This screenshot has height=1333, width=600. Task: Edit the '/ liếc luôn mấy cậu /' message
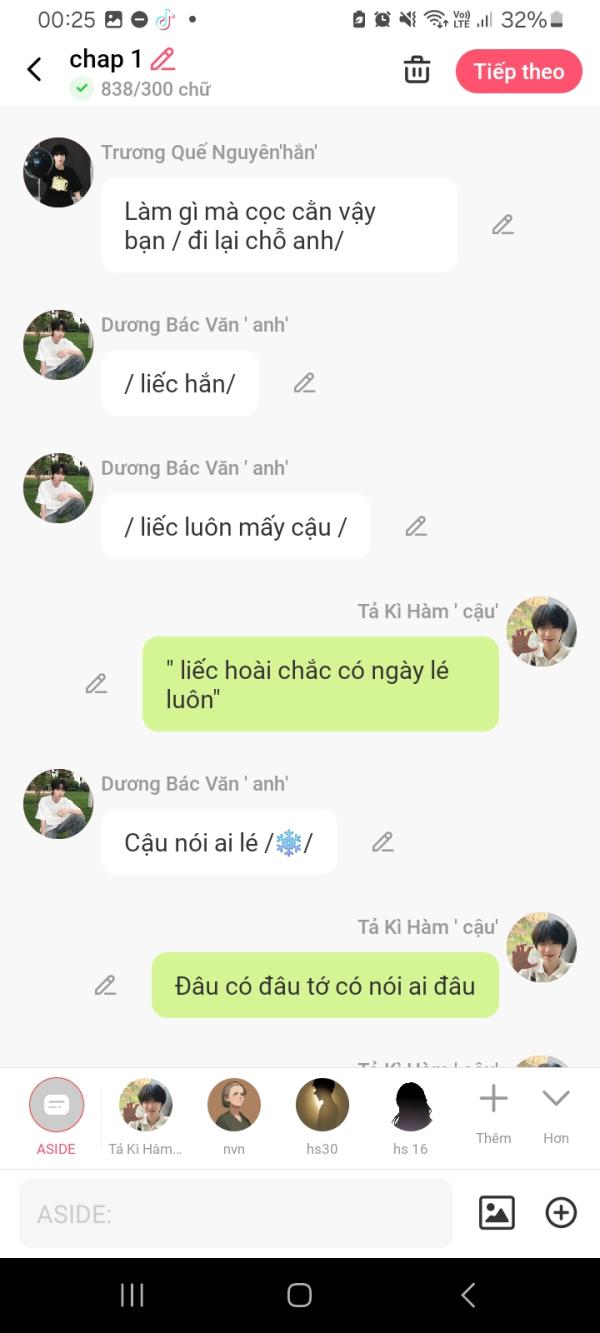point(415,526)
